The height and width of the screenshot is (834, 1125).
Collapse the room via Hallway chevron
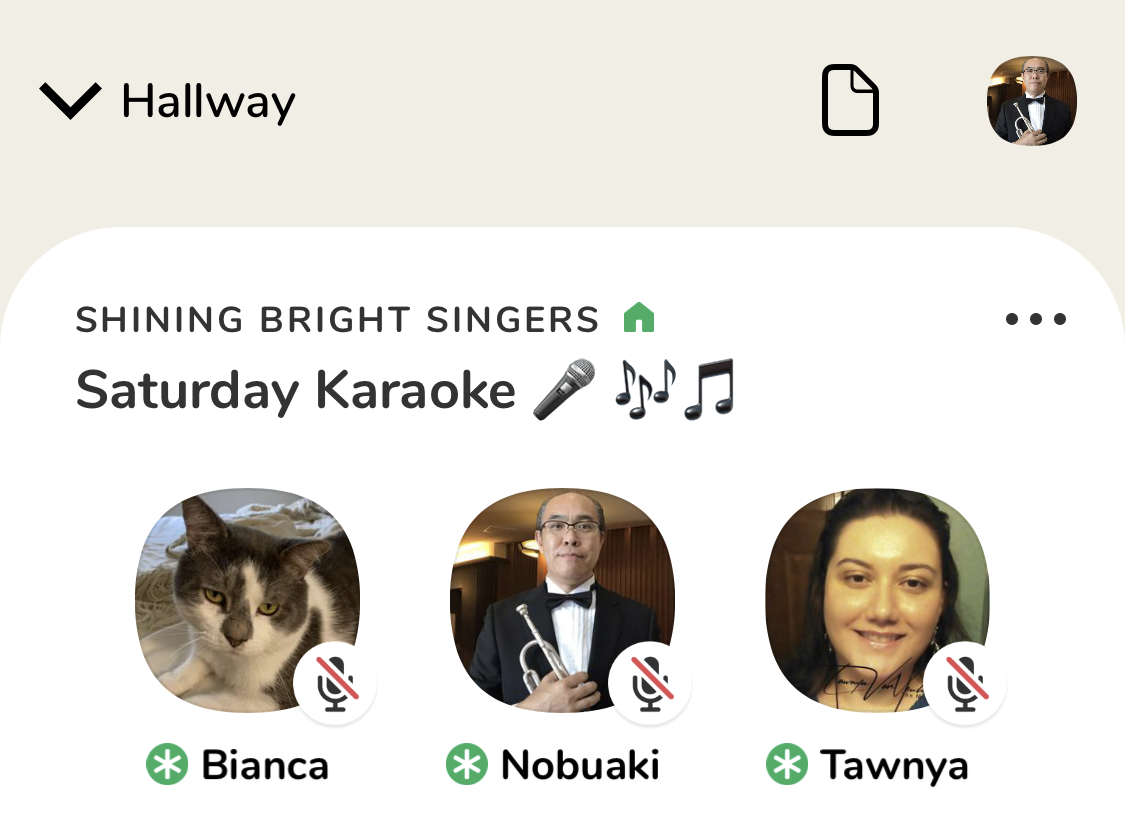tap(70, 101)
